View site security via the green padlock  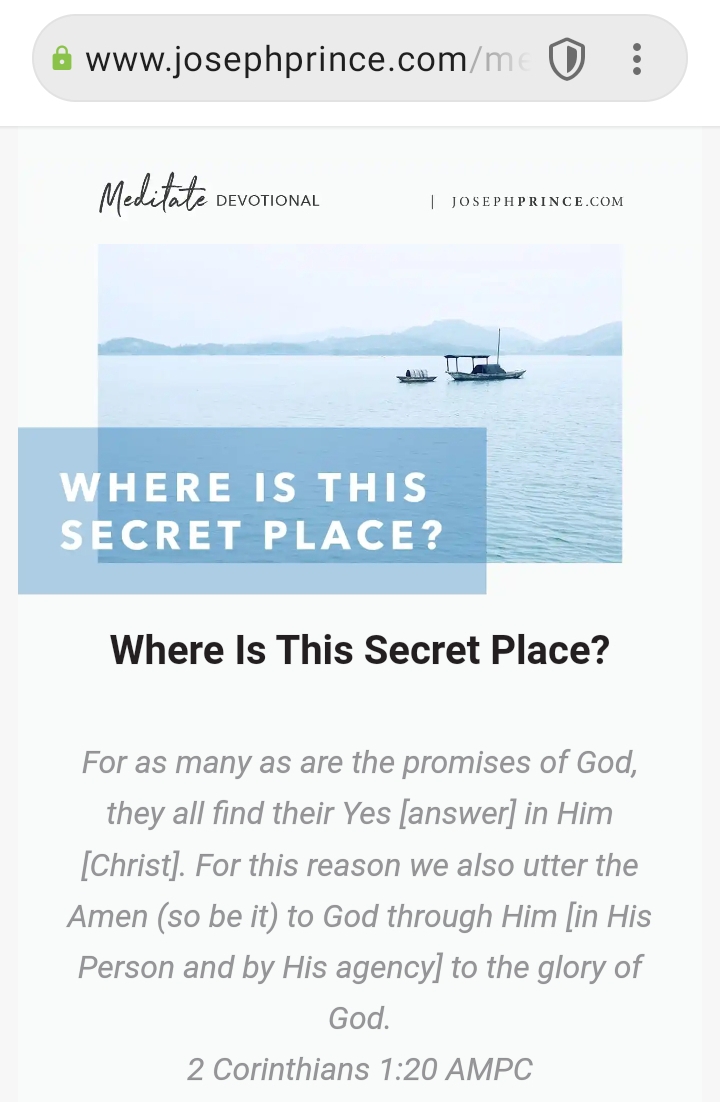(62, 59)
